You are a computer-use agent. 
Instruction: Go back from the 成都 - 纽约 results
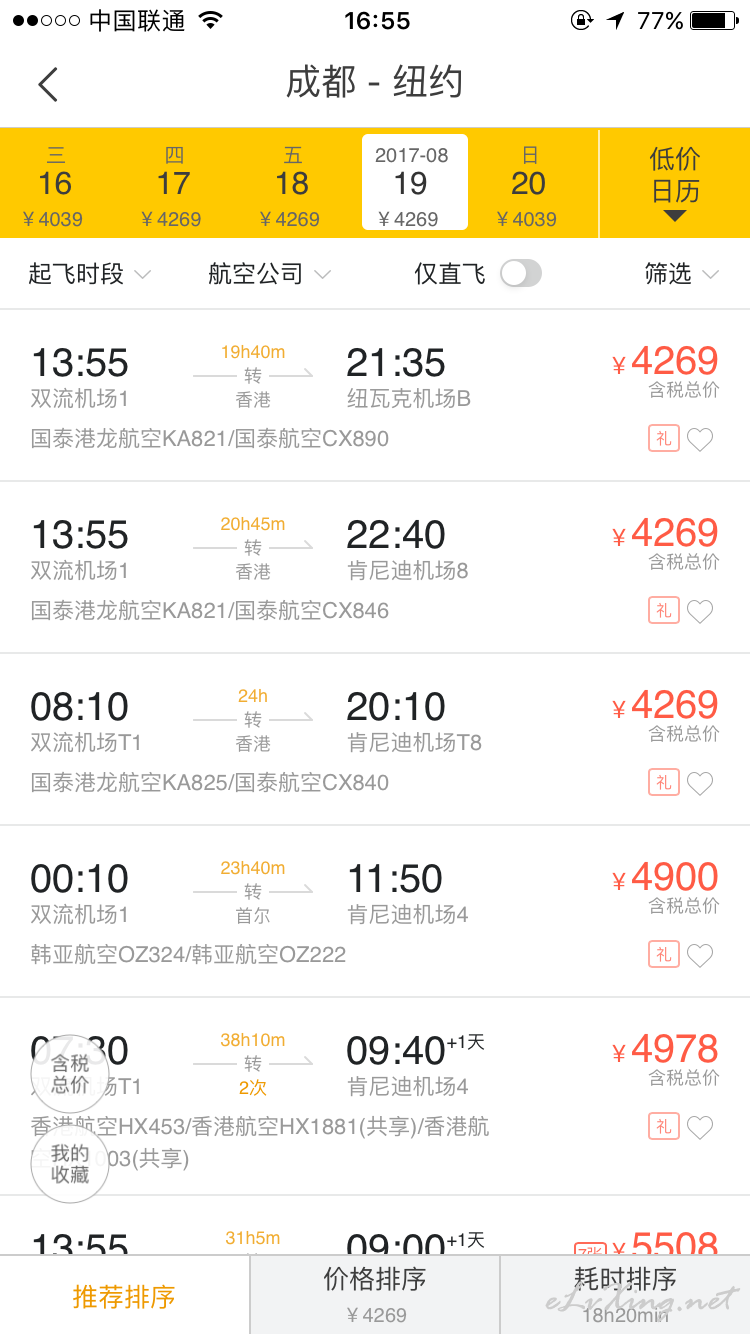48,84
